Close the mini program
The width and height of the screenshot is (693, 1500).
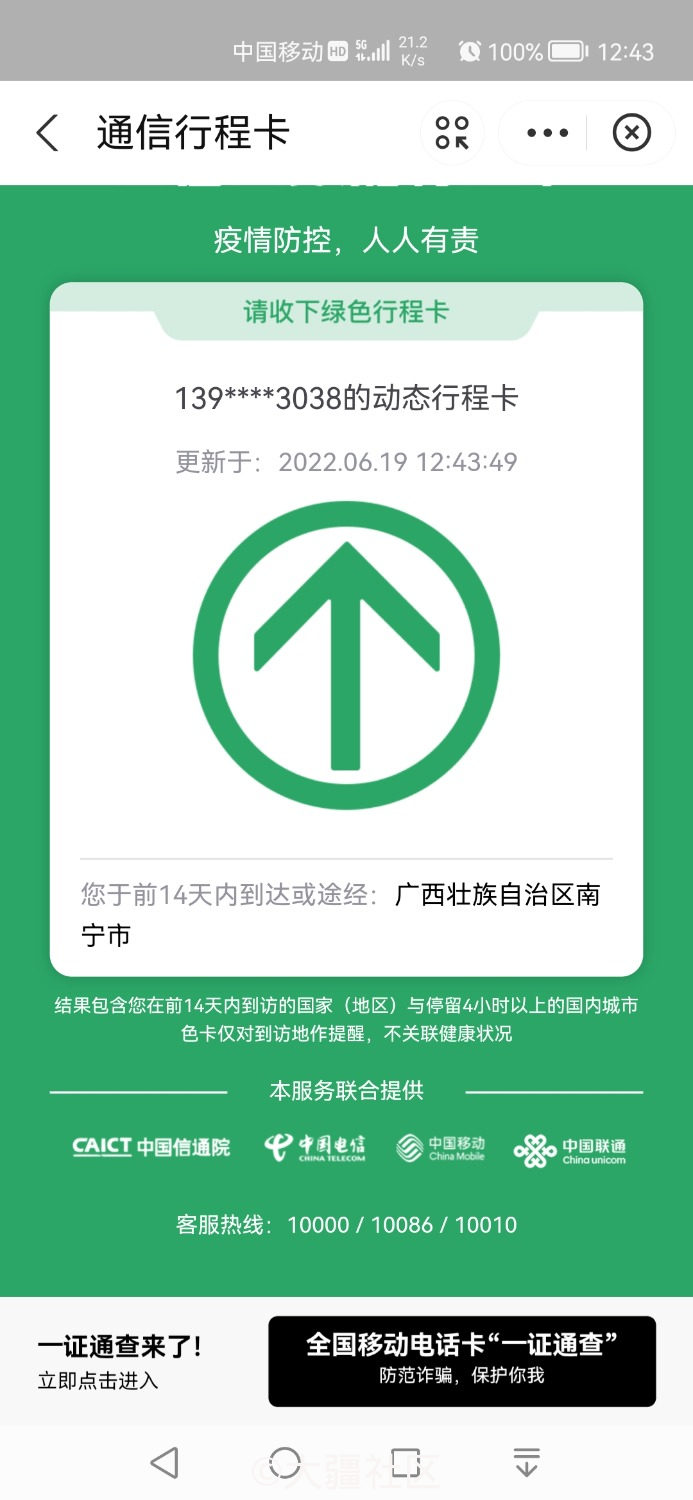pos(631,133)
